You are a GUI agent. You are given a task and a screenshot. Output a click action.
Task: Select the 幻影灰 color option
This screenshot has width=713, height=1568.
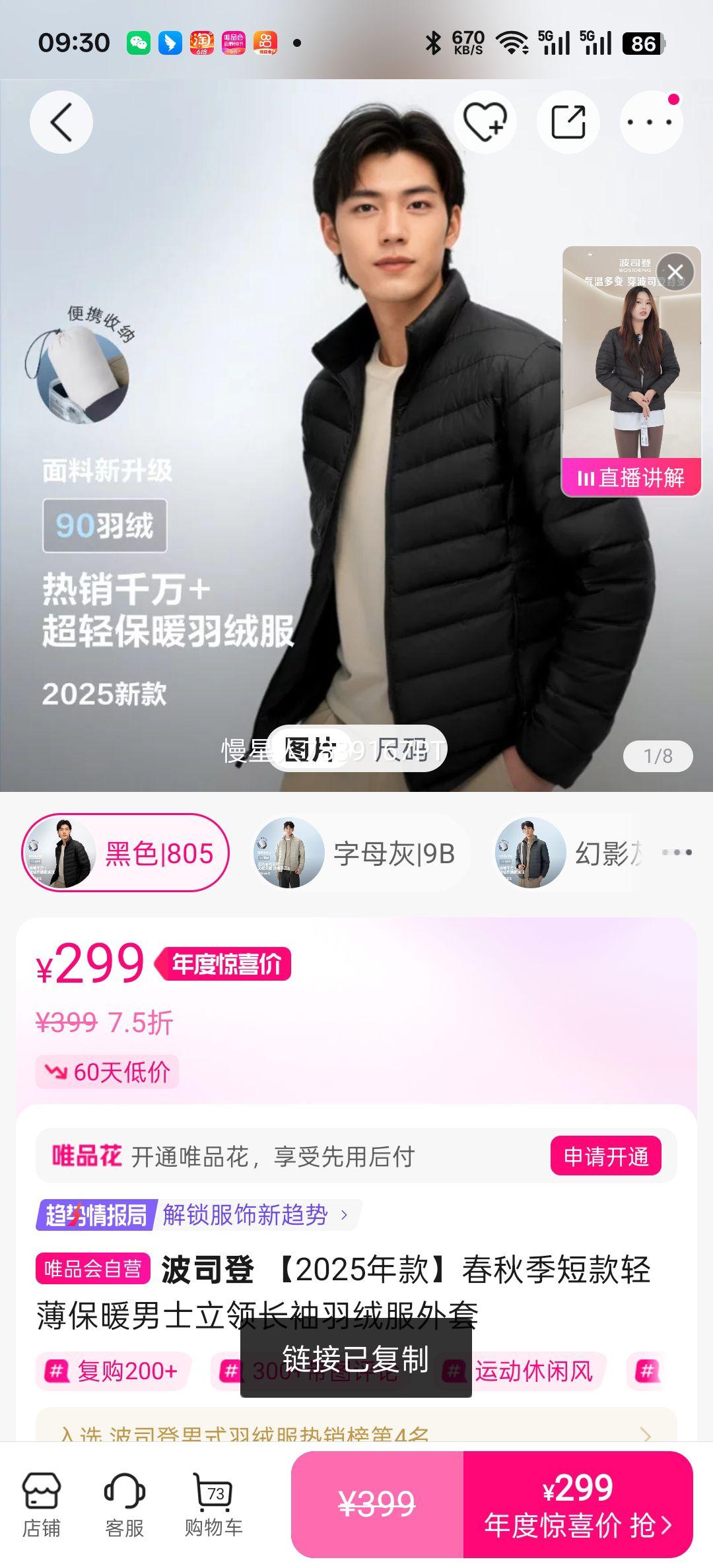tap(581, 852)
